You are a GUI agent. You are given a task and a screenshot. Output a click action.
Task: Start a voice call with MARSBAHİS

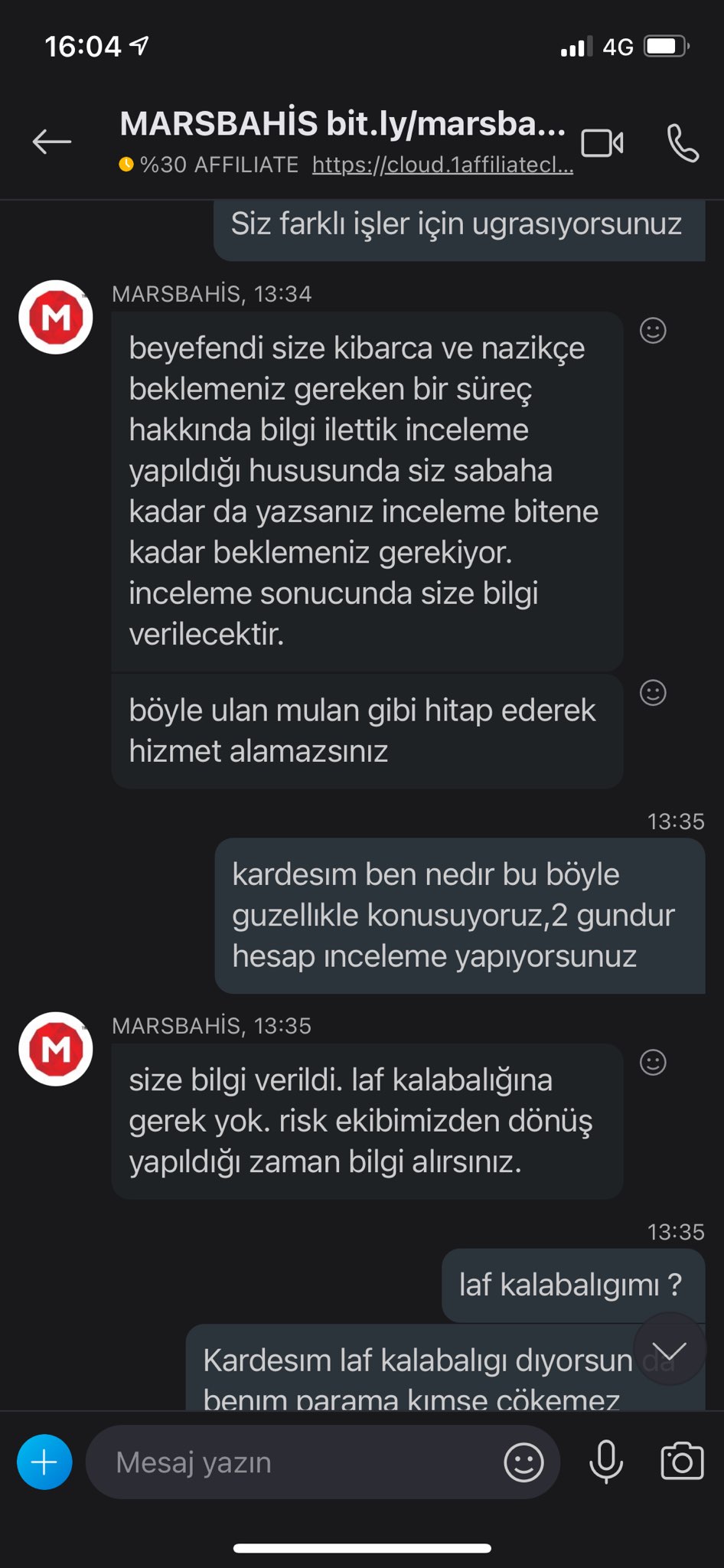[x=683, y=142]
